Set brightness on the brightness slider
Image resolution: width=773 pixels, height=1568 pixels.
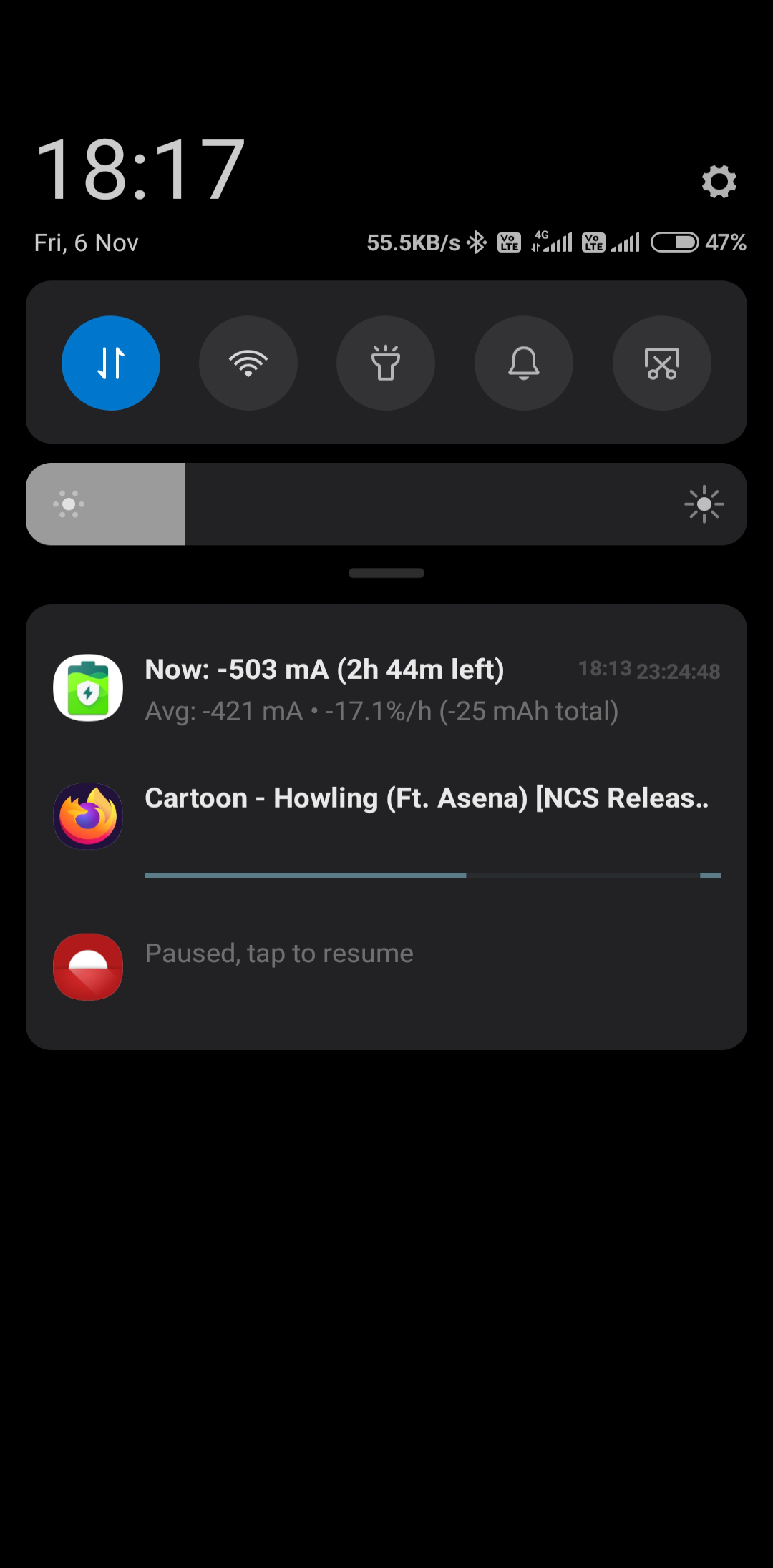pyautogui.click(x=386, y=504)
